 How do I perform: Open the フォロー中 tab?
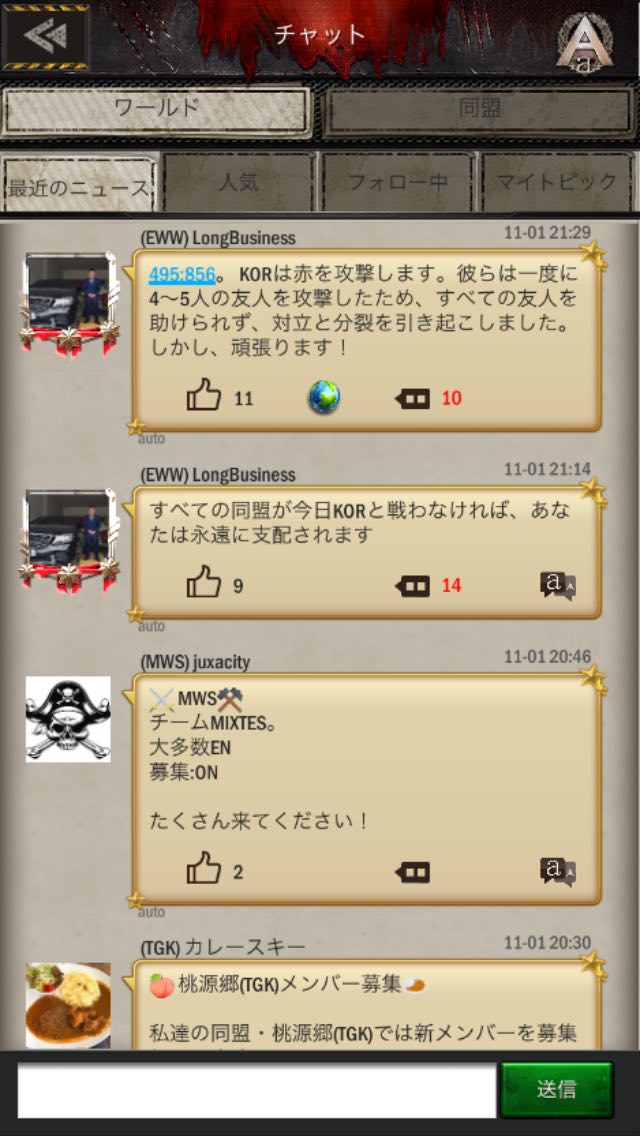click(x=397, y=182)
